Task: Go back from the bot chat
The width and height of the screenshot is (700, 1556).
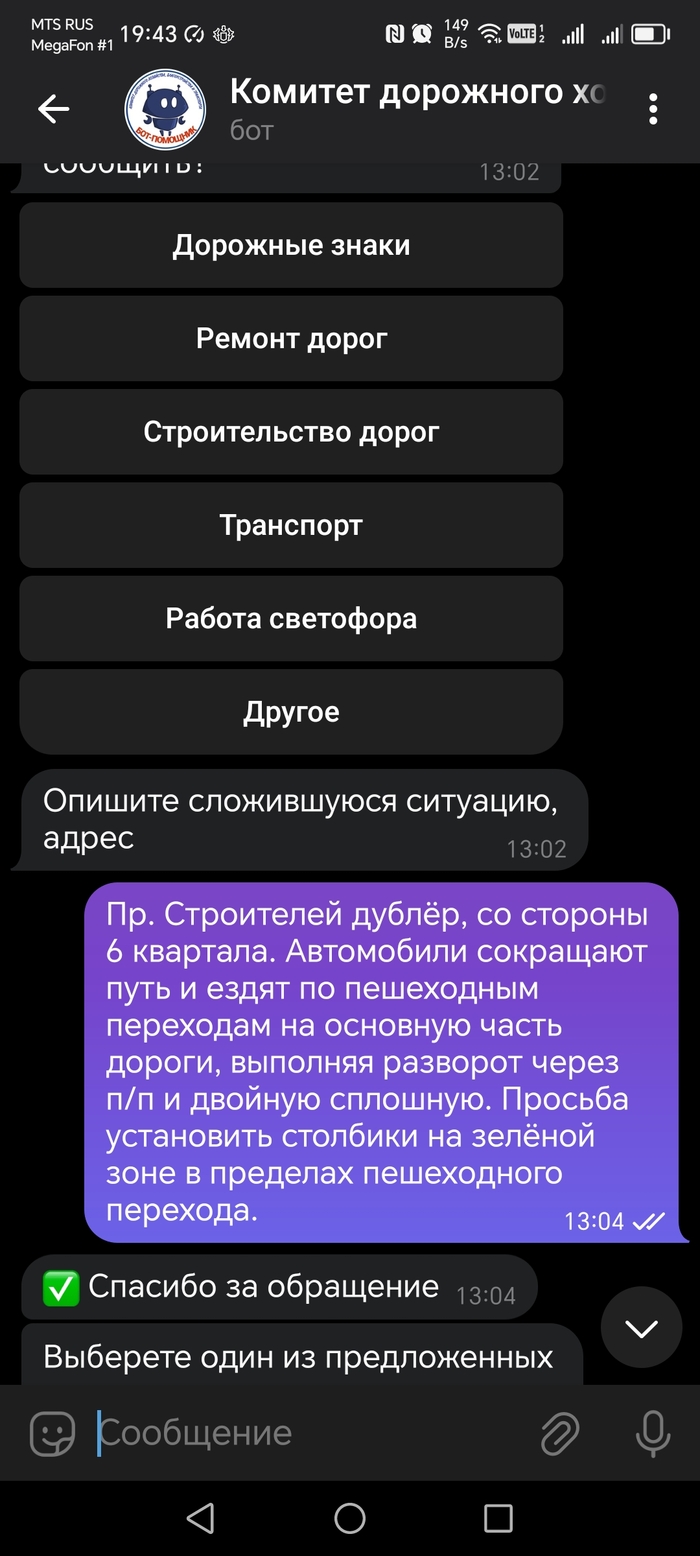Action: click(x=53, y=109)
